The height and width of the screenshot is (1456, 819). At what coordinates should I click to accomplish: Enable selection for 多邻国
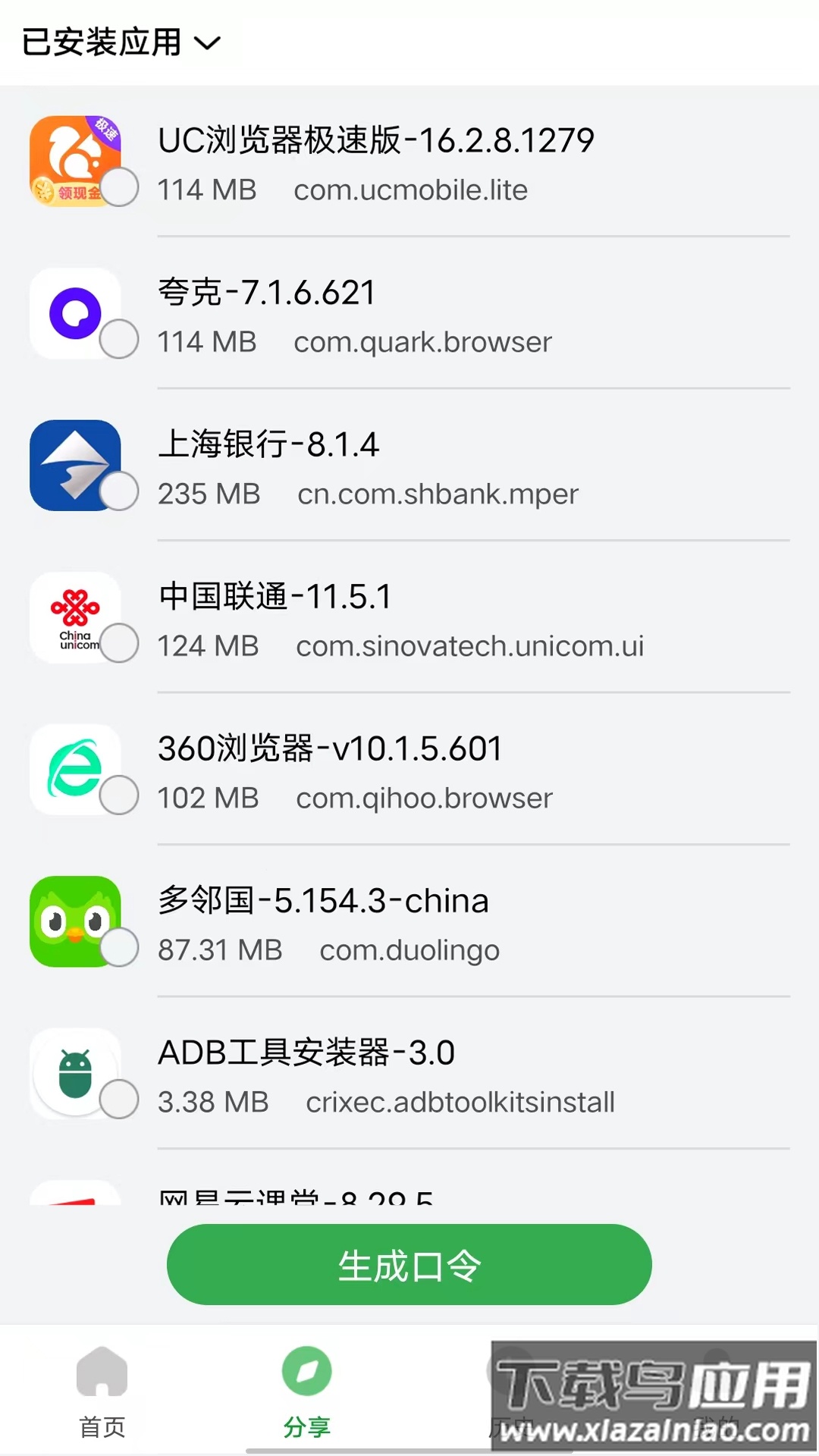(x=120, y=948)
